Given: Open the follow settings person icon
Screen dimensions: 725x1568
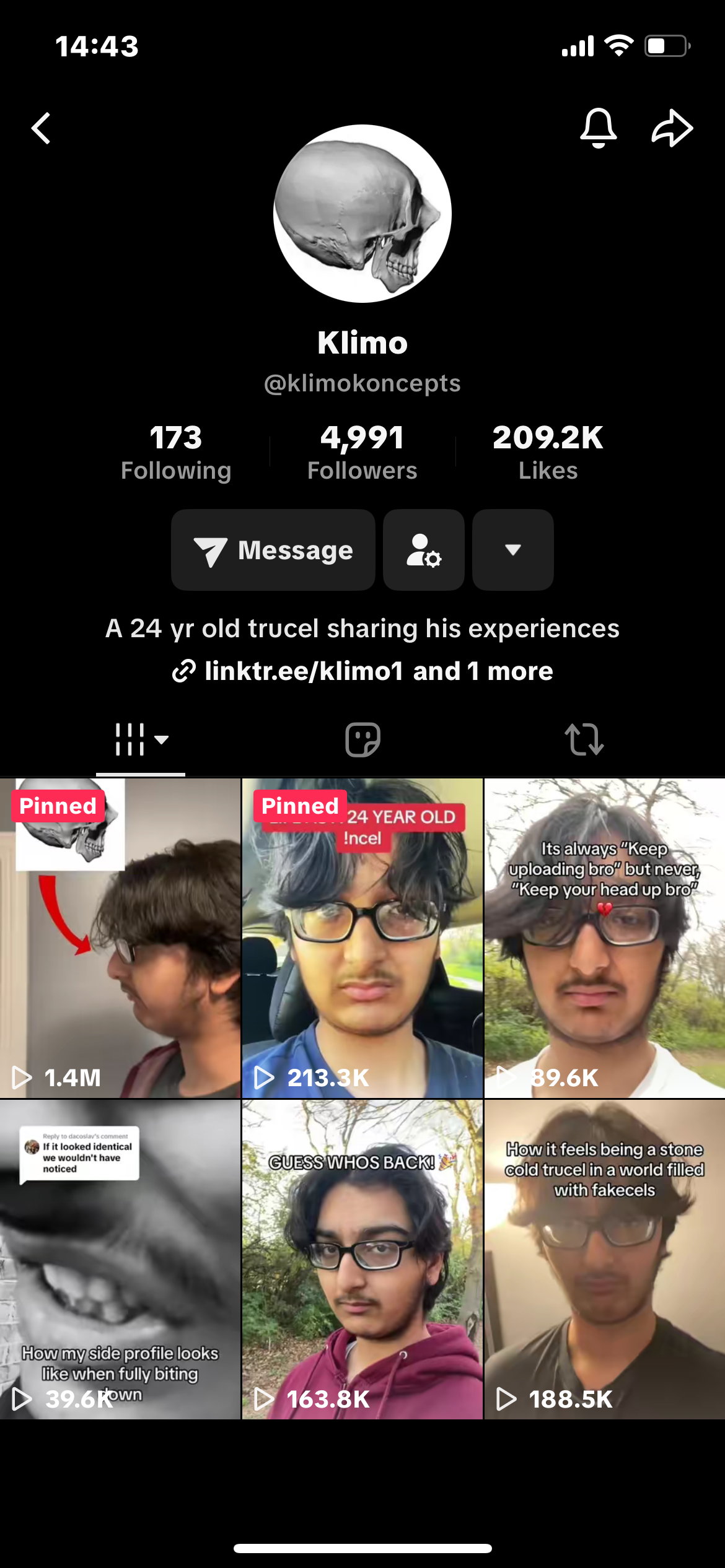Looking at the screenshot, I should tap(424, 550).
